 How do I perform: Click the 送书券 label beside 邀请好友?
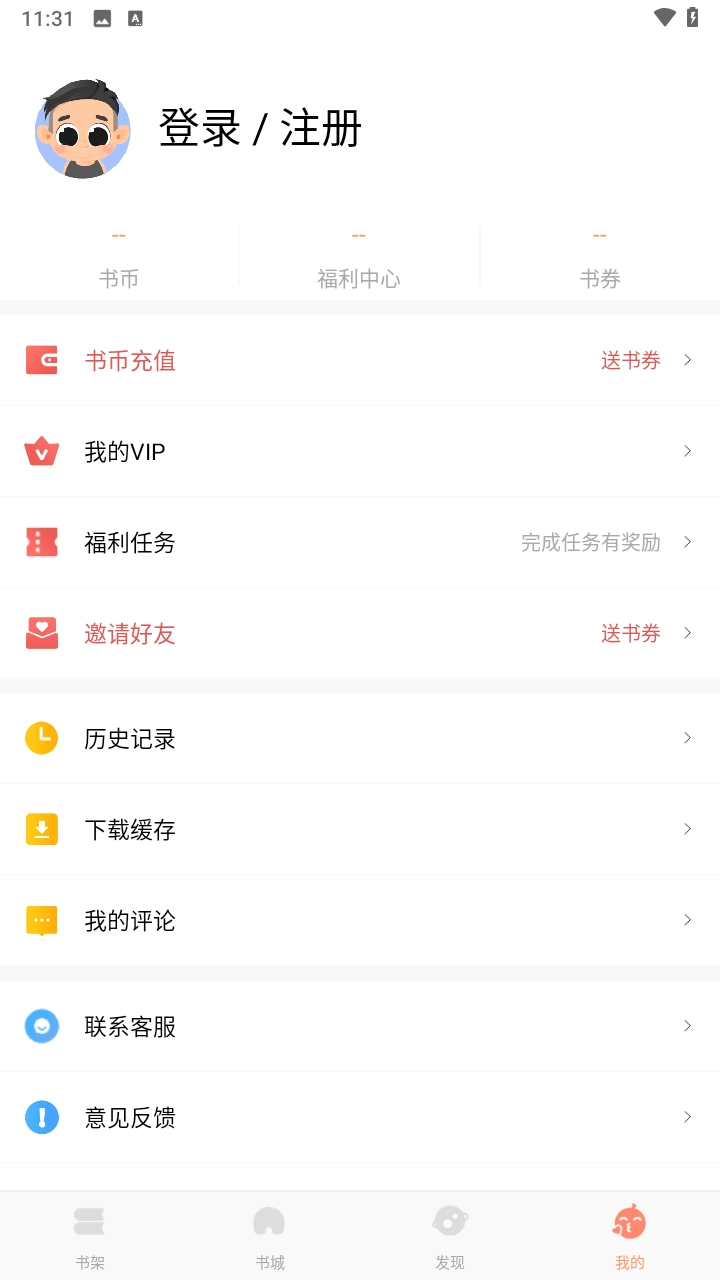tap(630, 633)
